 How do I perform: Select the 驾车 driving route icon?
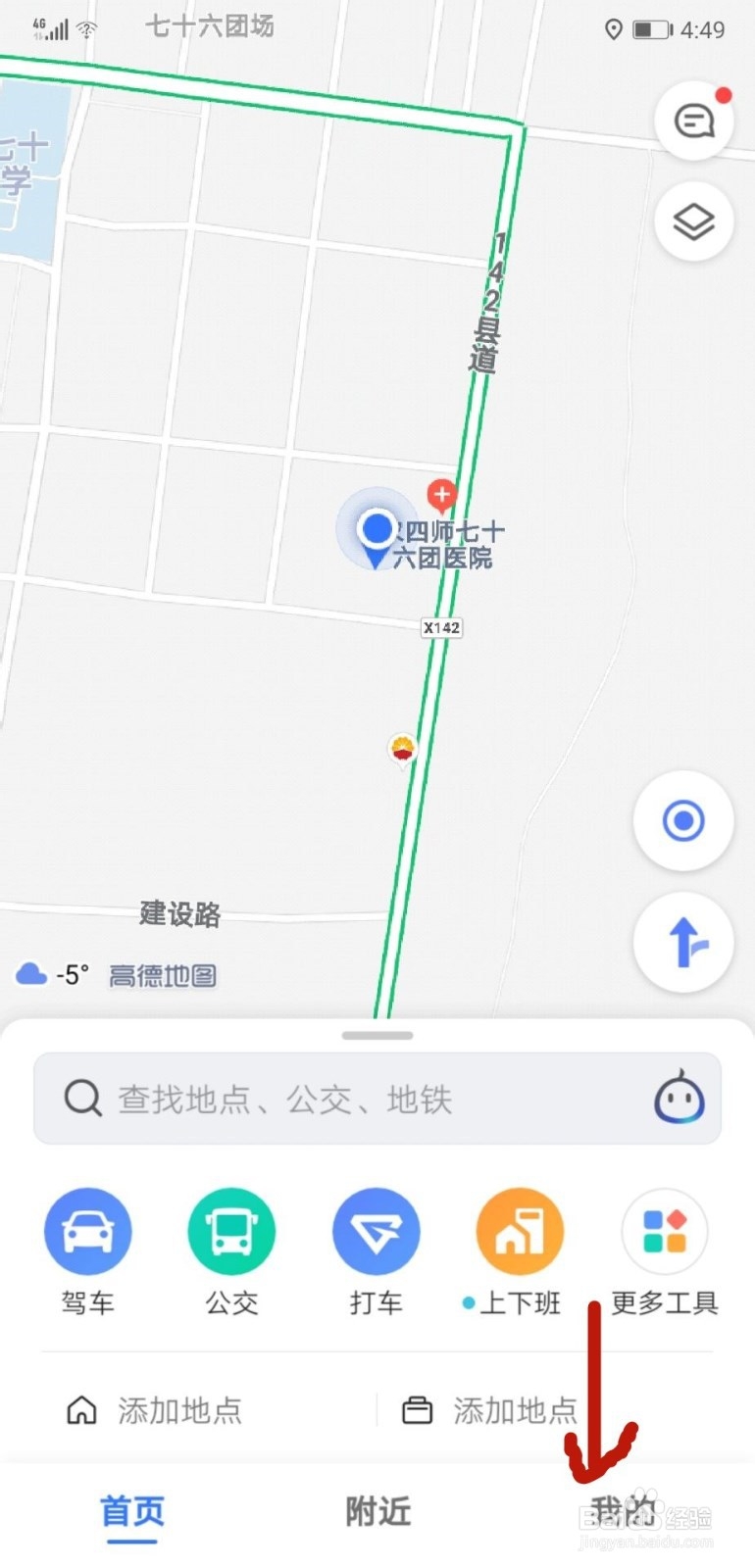click(87, 1230)
